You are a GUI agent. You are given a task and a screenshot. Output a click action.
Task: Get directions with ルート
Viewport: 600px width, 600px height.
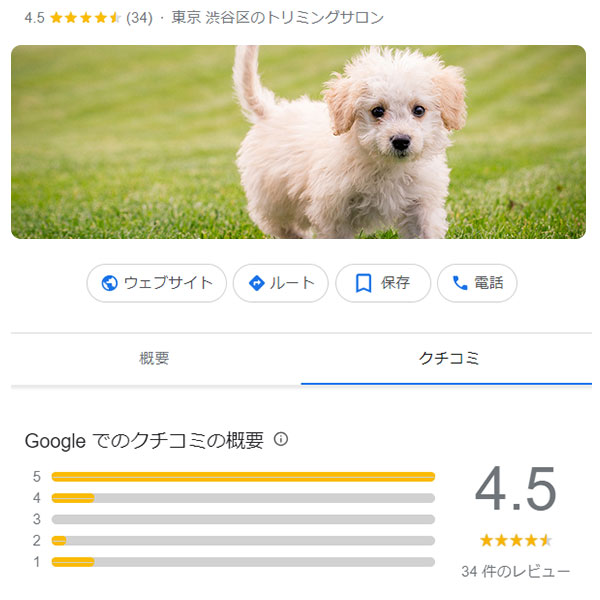point(281,283)
